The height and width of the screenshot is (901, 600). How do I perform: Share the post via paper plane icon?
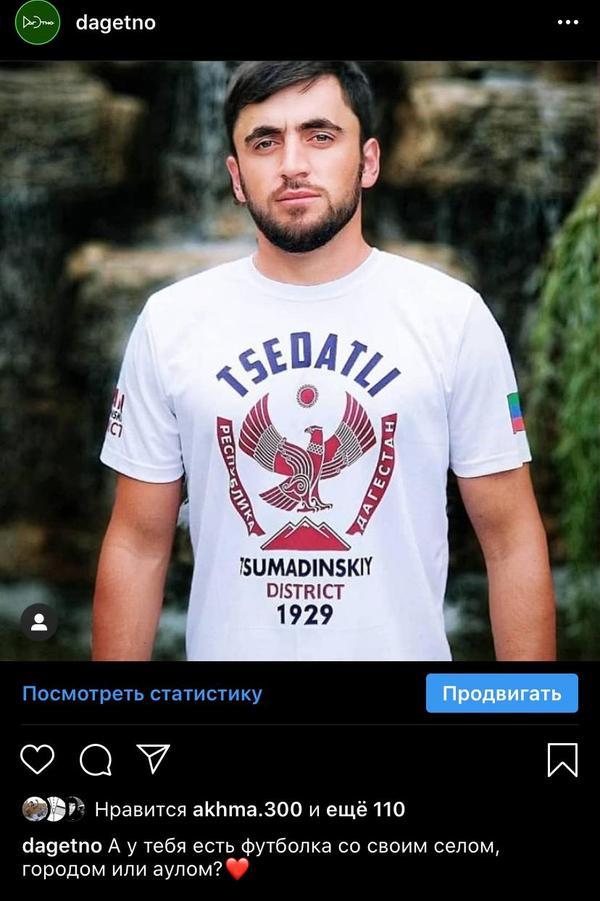point(153,758)
